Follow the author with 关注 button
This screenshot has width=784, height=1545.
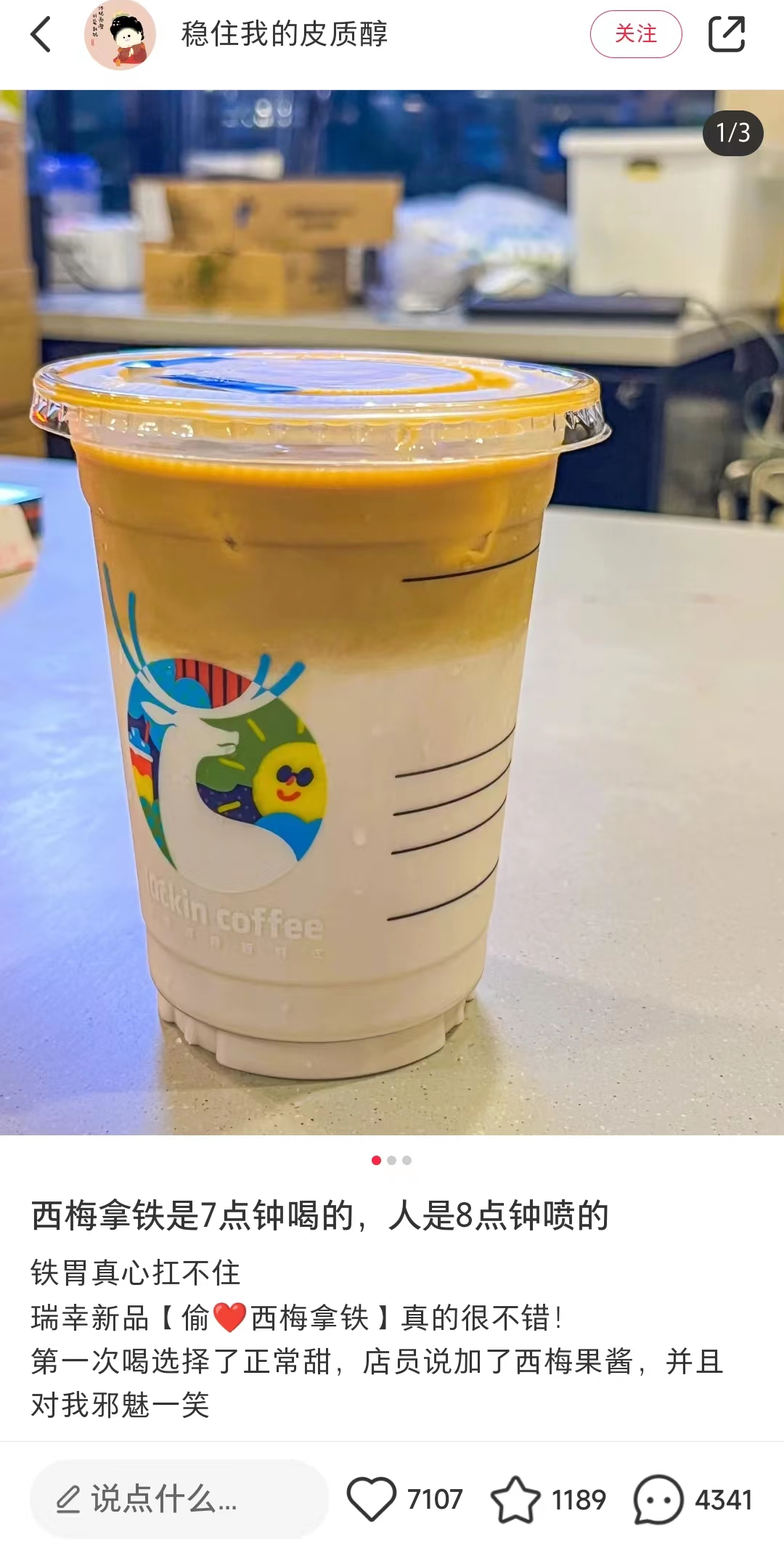pos(635,34)
